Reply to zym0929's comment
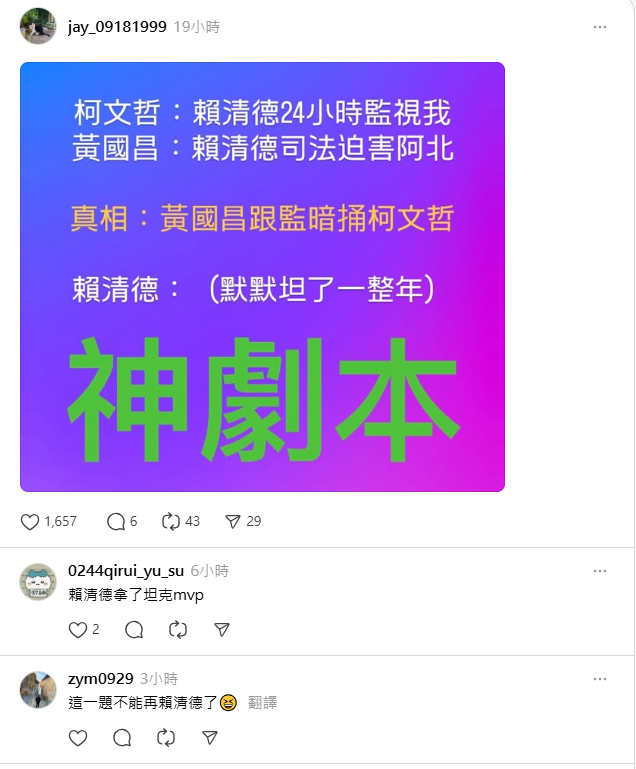 pos(122,738)
